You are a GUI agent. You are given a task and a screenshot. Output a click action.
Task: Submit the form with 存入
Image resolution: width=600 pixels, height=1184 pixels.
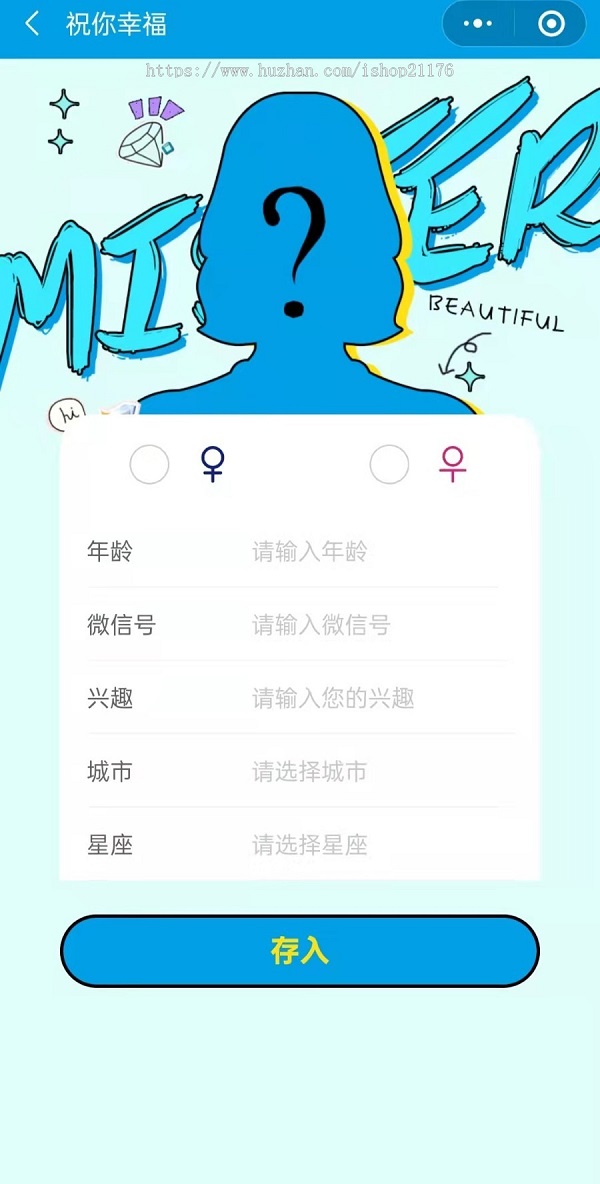[x=300, y=950]
